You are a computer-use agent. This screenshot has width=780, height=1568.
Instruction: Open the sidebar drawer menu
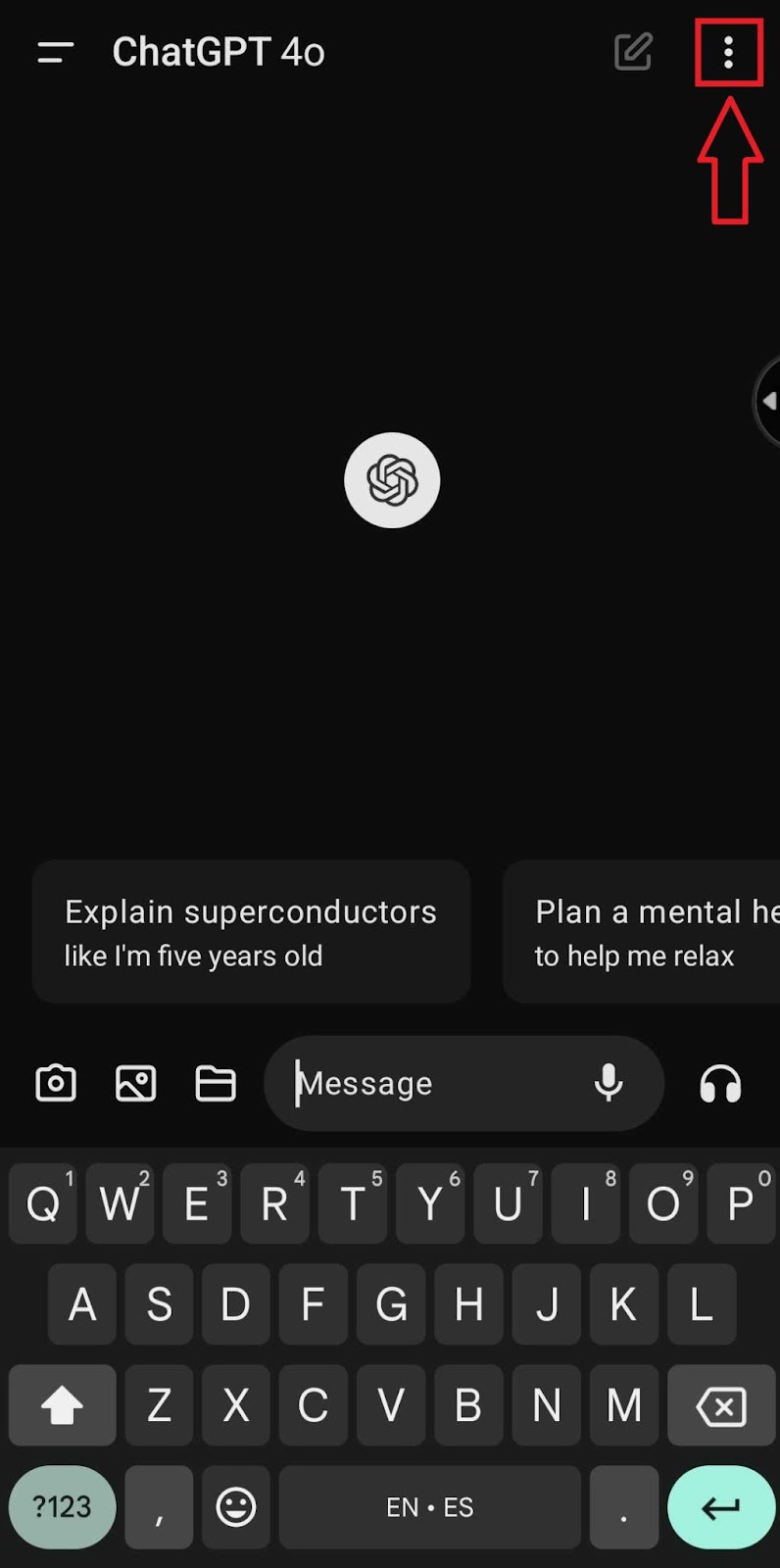click(x=56, y=52)
